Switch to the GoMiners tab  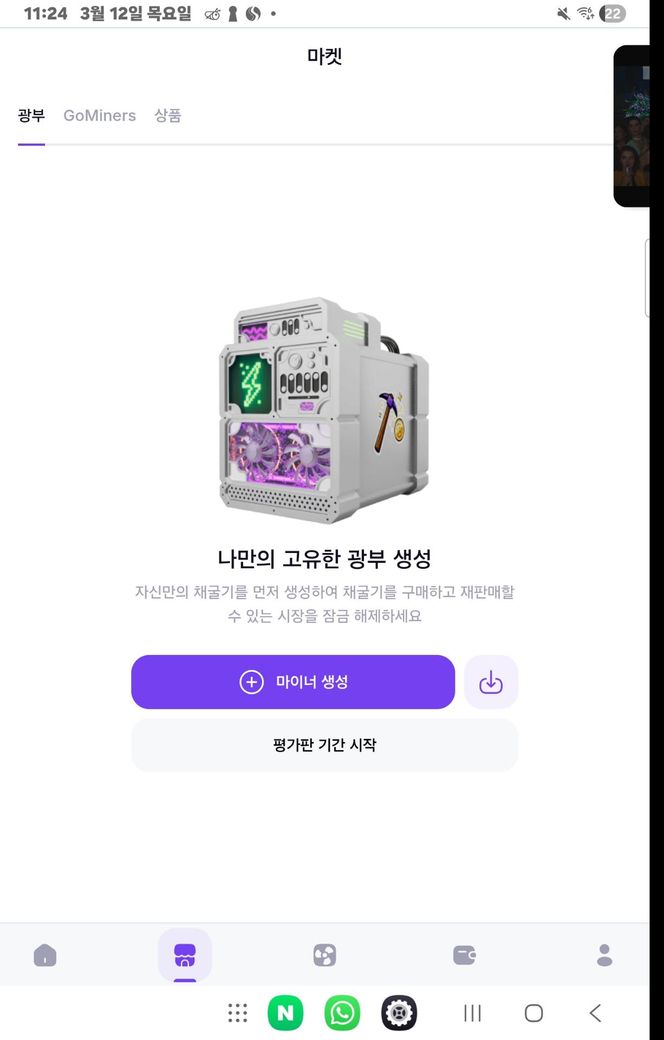99,116
